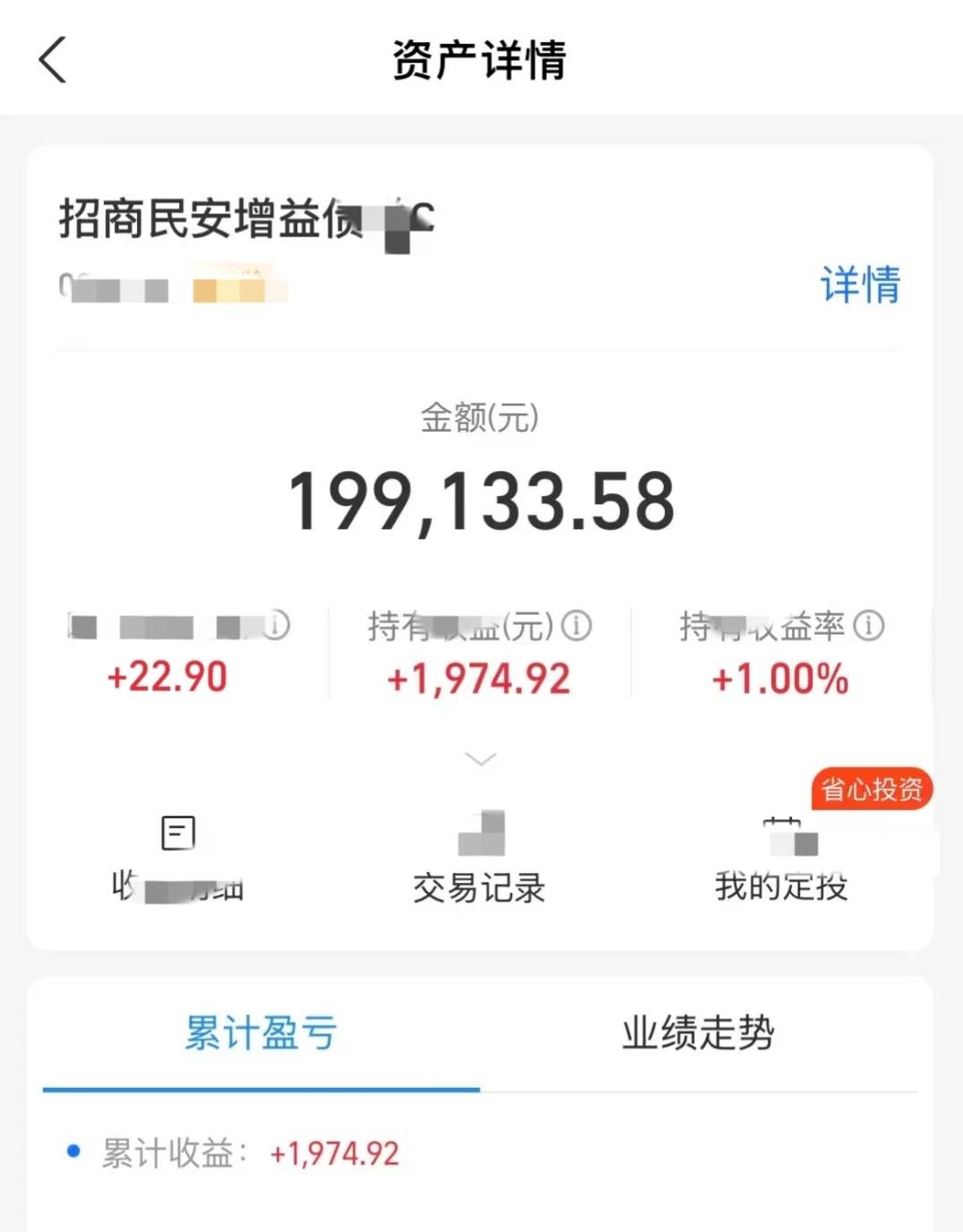
Task: Tap the back arrow icon
Action: (x=54, y=60)
